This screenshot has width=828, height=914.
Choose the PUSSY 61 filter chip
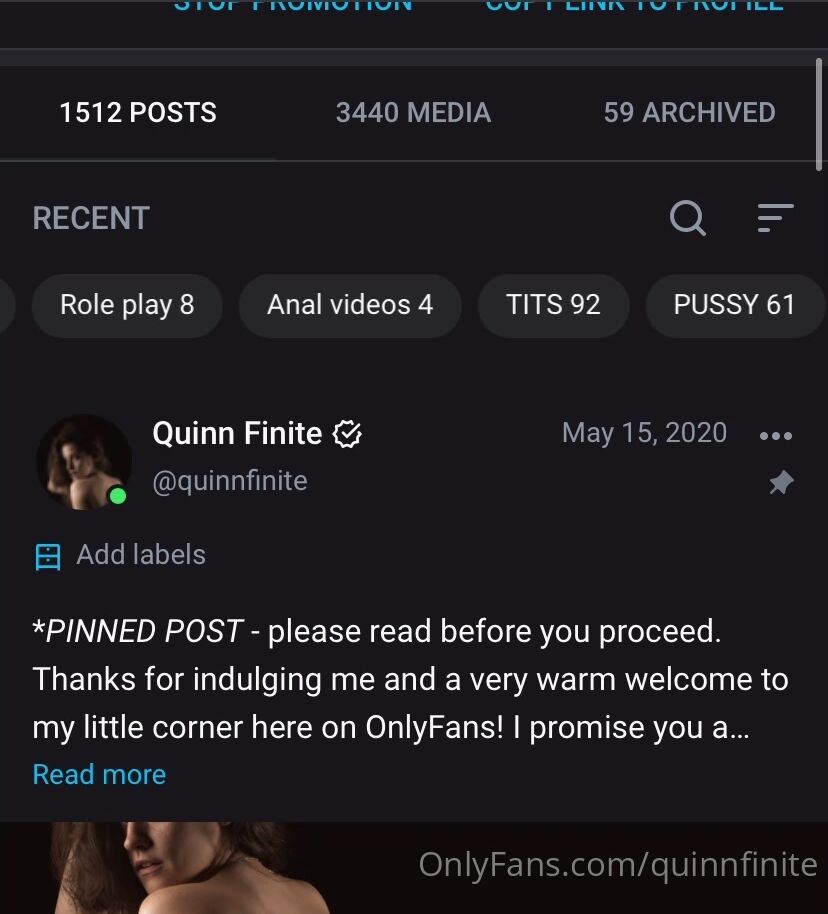[734, 305]
